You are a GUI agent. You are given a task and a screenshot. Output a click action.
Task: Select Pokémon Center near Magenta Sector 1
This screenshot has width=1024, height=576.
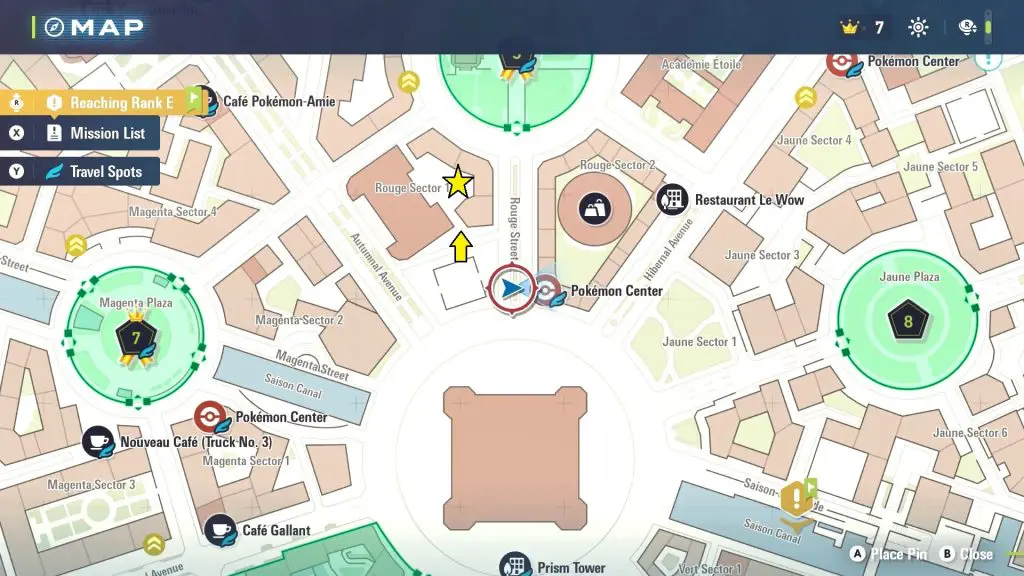point(210,416)
